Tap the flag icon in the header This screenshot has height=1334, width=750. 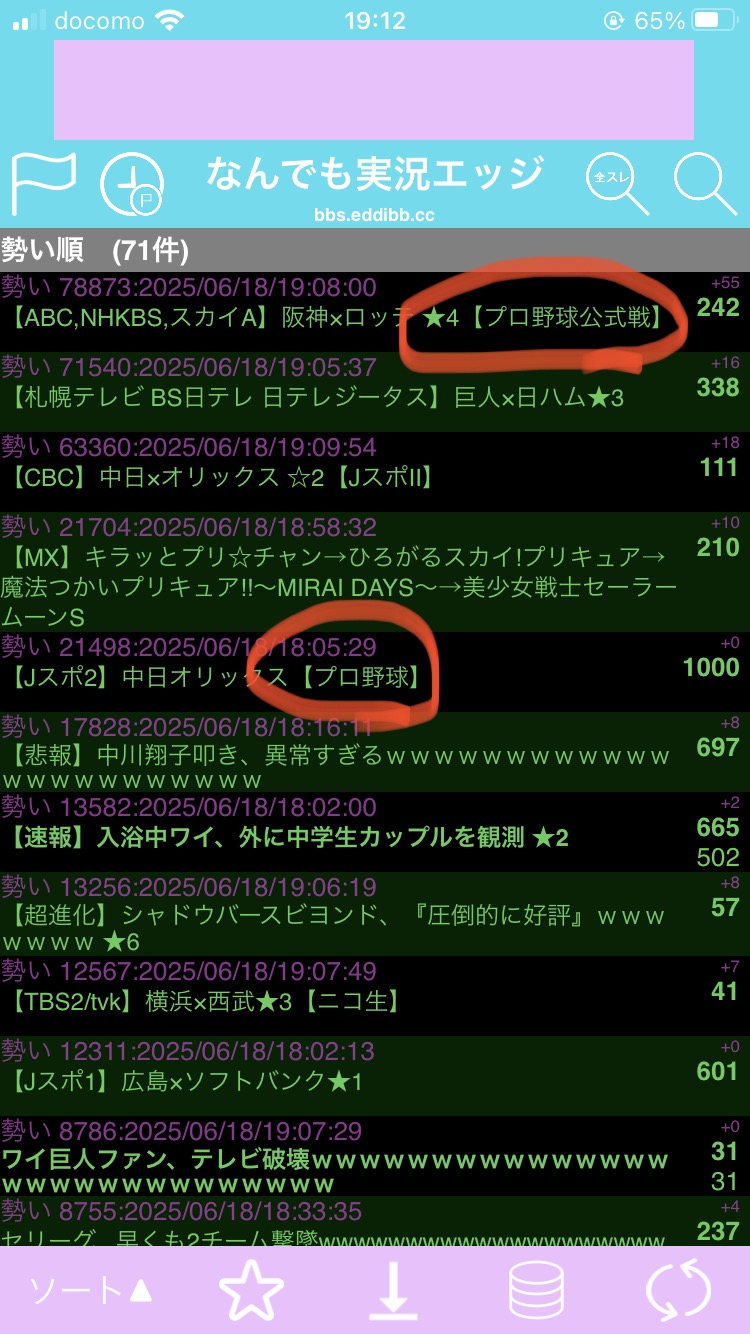43,184
